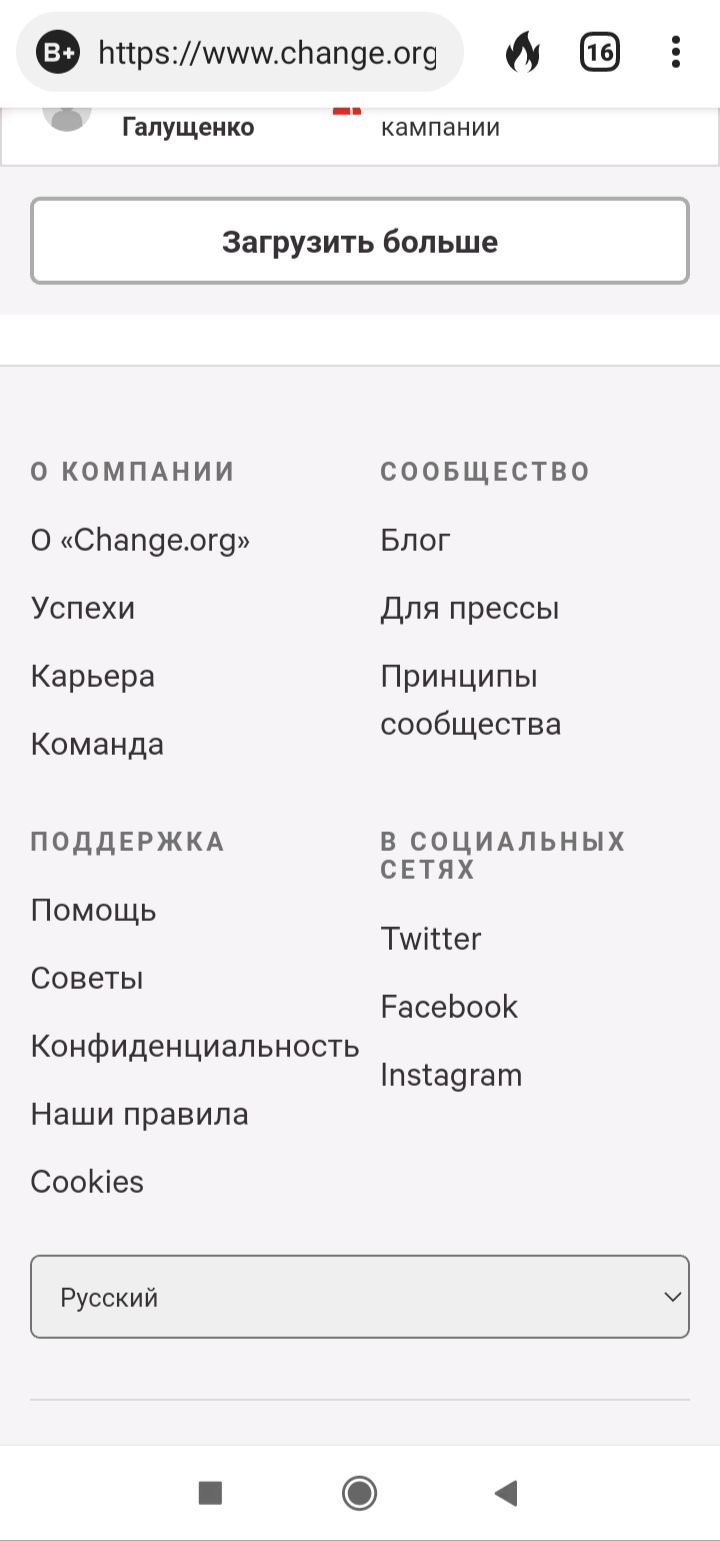Follow the Twitter link
The width and height of the screenshot is (720, 1541).
point(430,938)
